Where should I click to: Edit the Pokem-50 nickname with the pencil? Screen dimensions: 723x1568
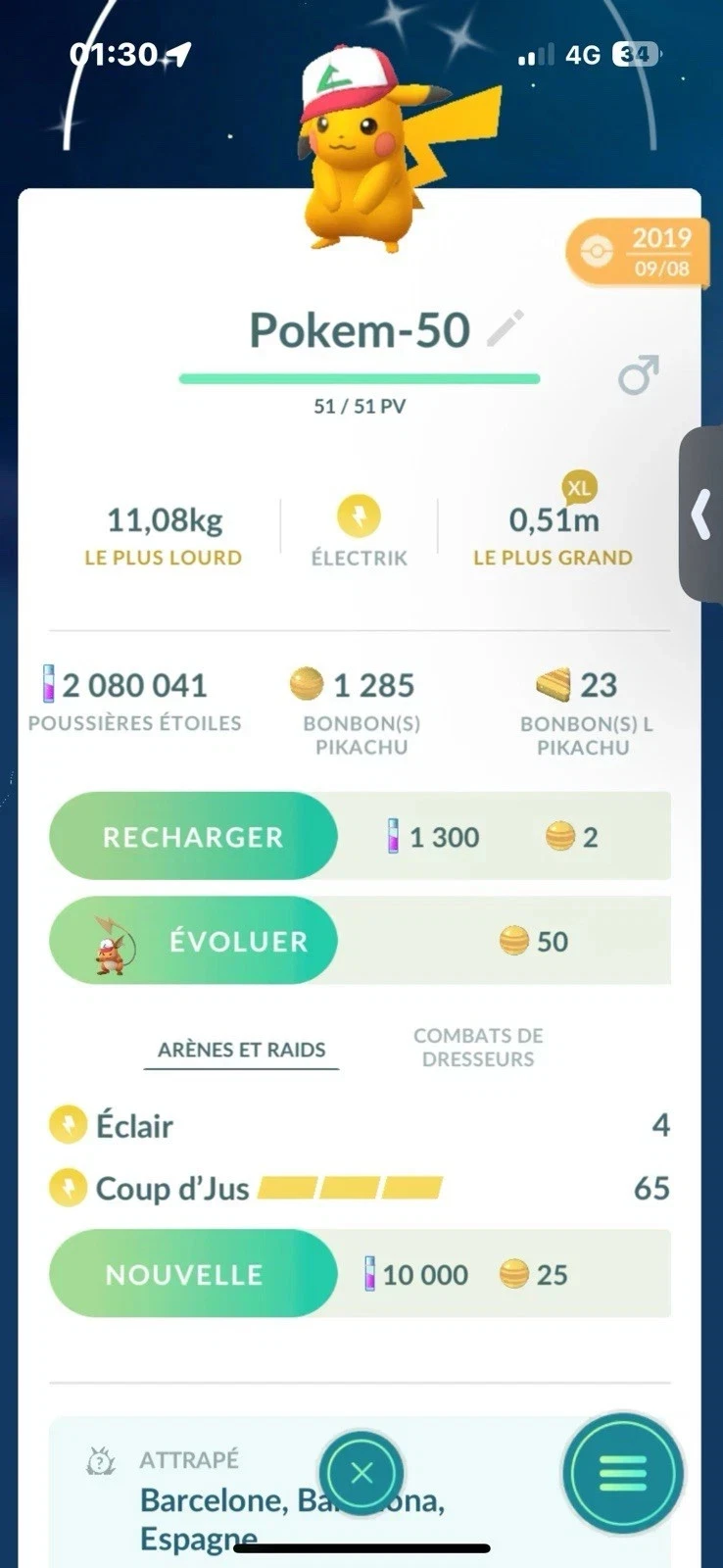coord(506,328)
